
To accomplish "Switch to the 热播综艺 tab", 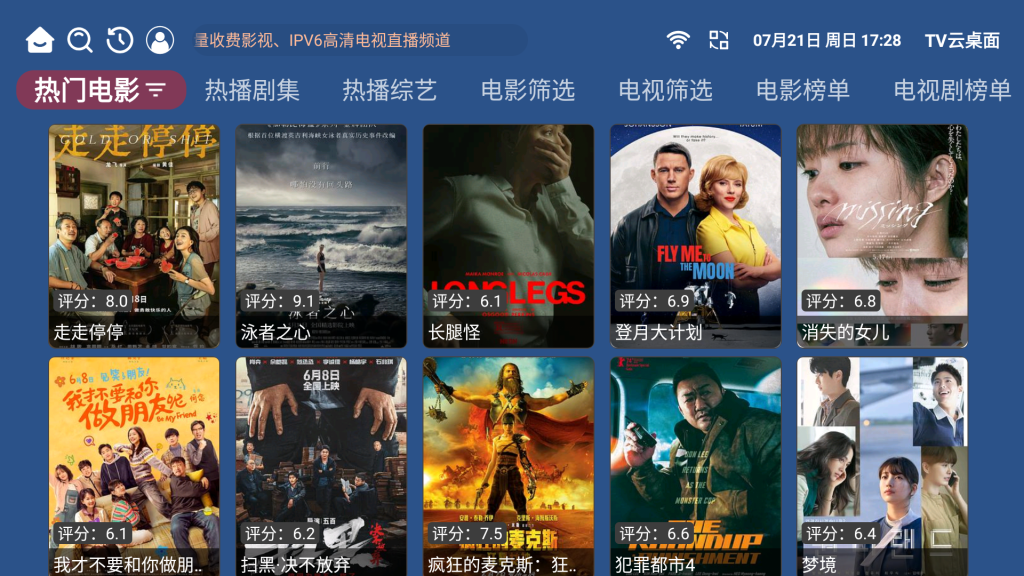I will (390, 90).
